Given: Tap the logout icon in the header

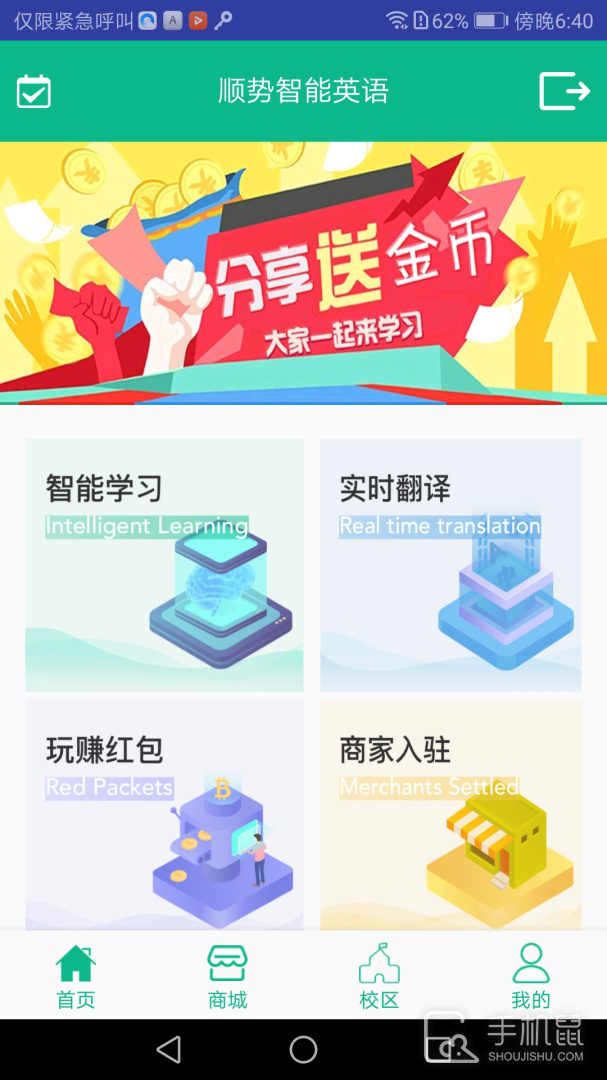Looking at the screenshot, I should pos(564,91).
